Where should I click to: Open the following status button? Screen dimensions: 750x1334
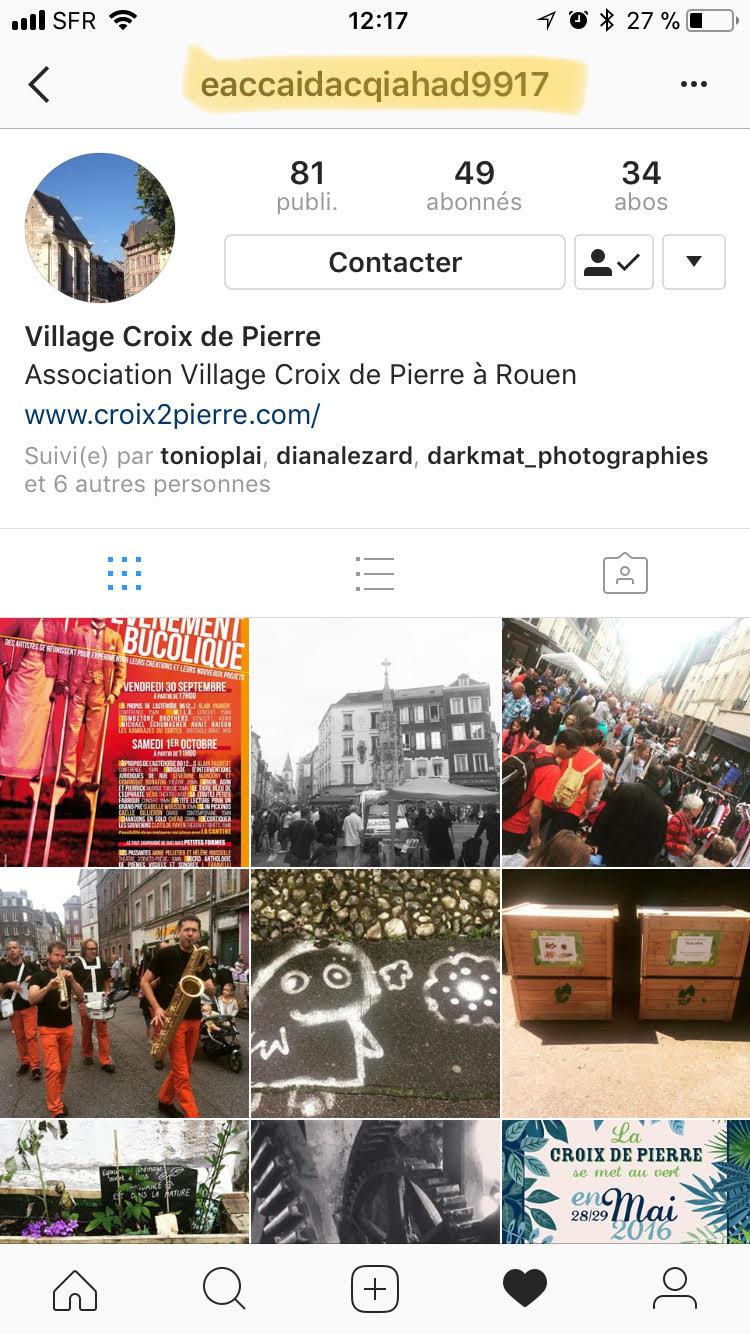[613, 262]
